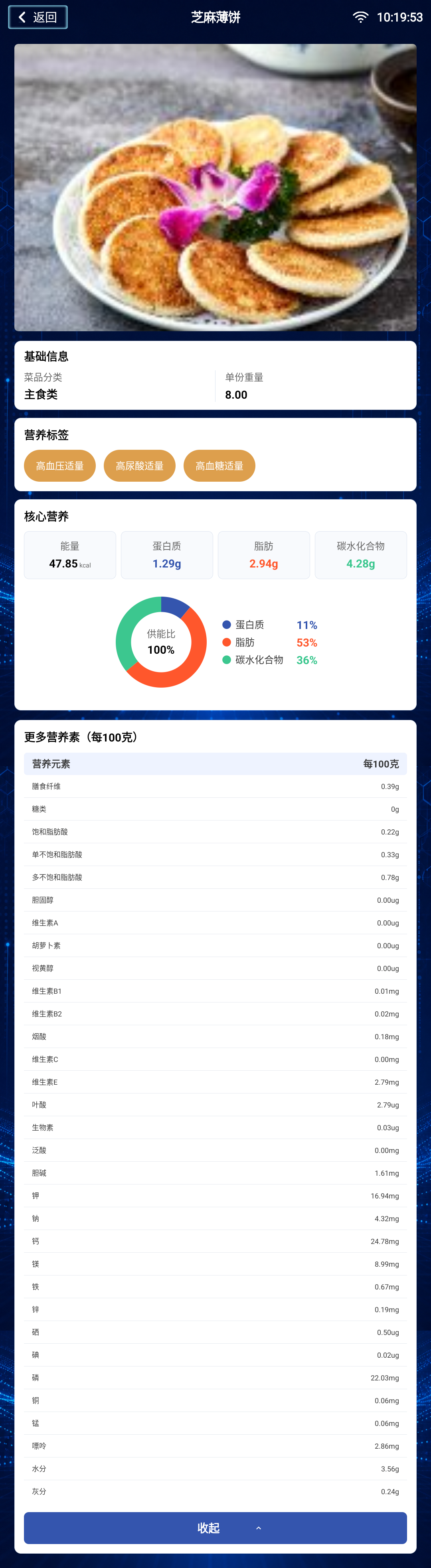Select the 高尿酸适量 nutrition tag
This screenshot has width=431, height=1568.
click(x=139, y=466)
